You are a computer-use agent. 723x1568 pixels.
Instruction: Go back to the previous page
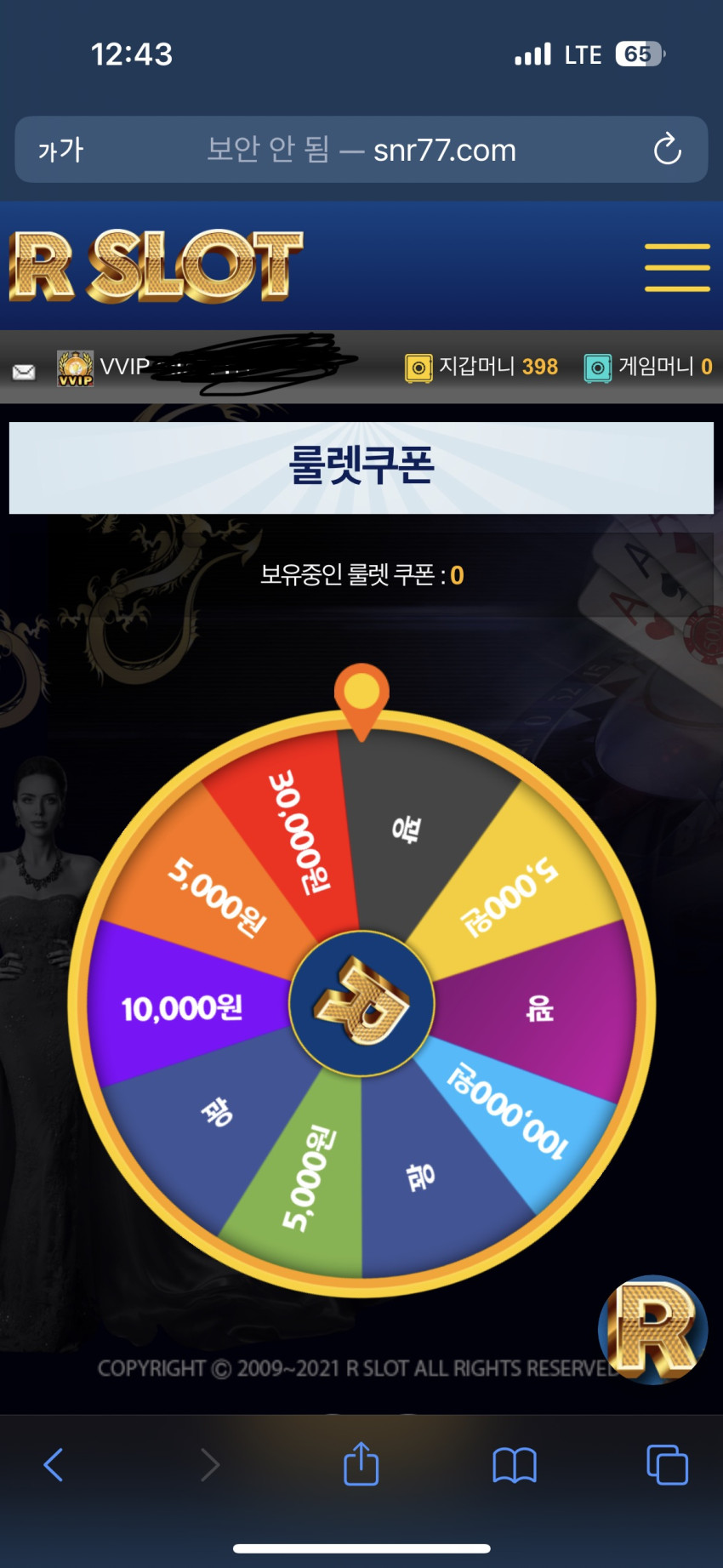(54, 1465)
